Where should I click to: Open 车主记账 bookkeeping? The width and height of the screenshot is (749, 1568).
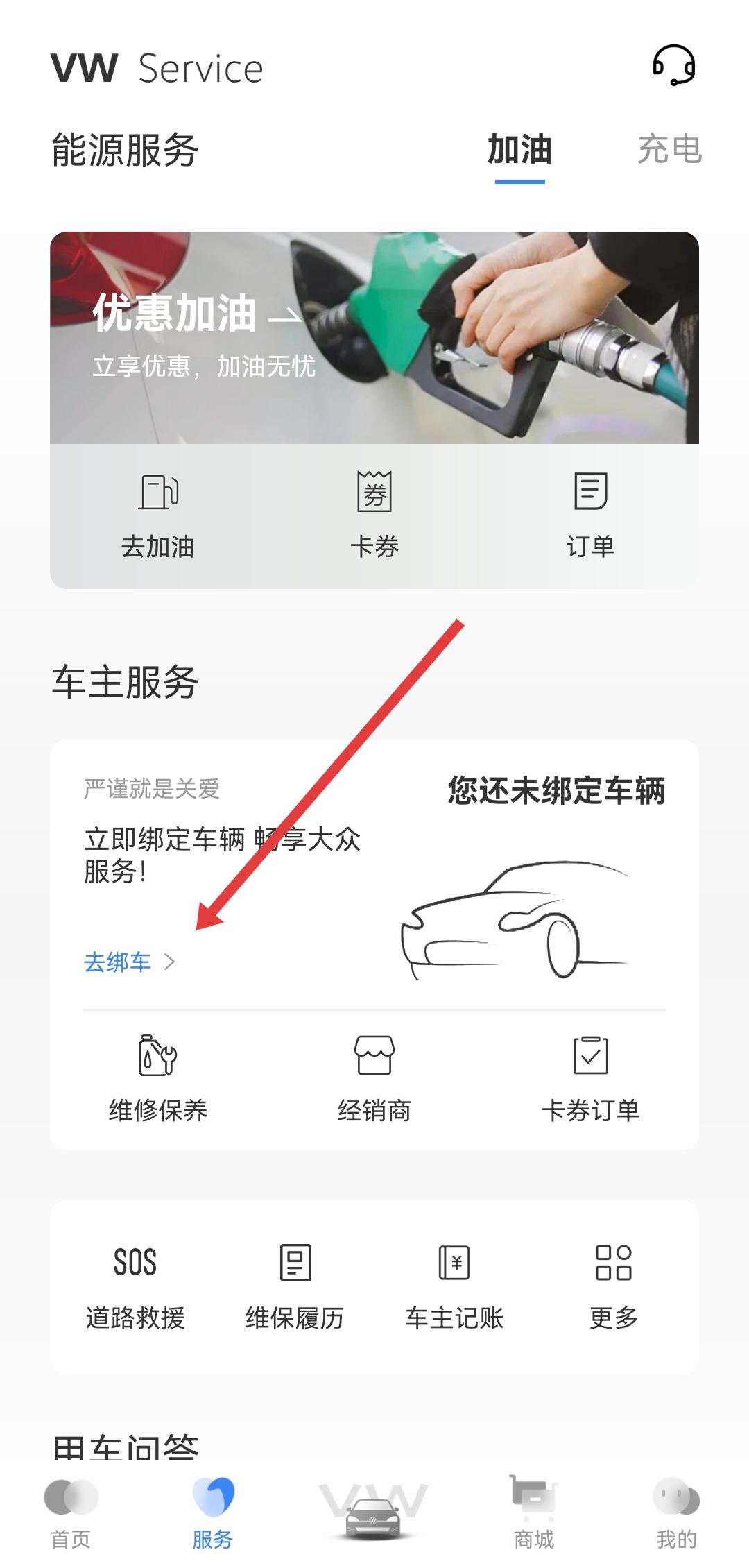[x=454, y=1287]
